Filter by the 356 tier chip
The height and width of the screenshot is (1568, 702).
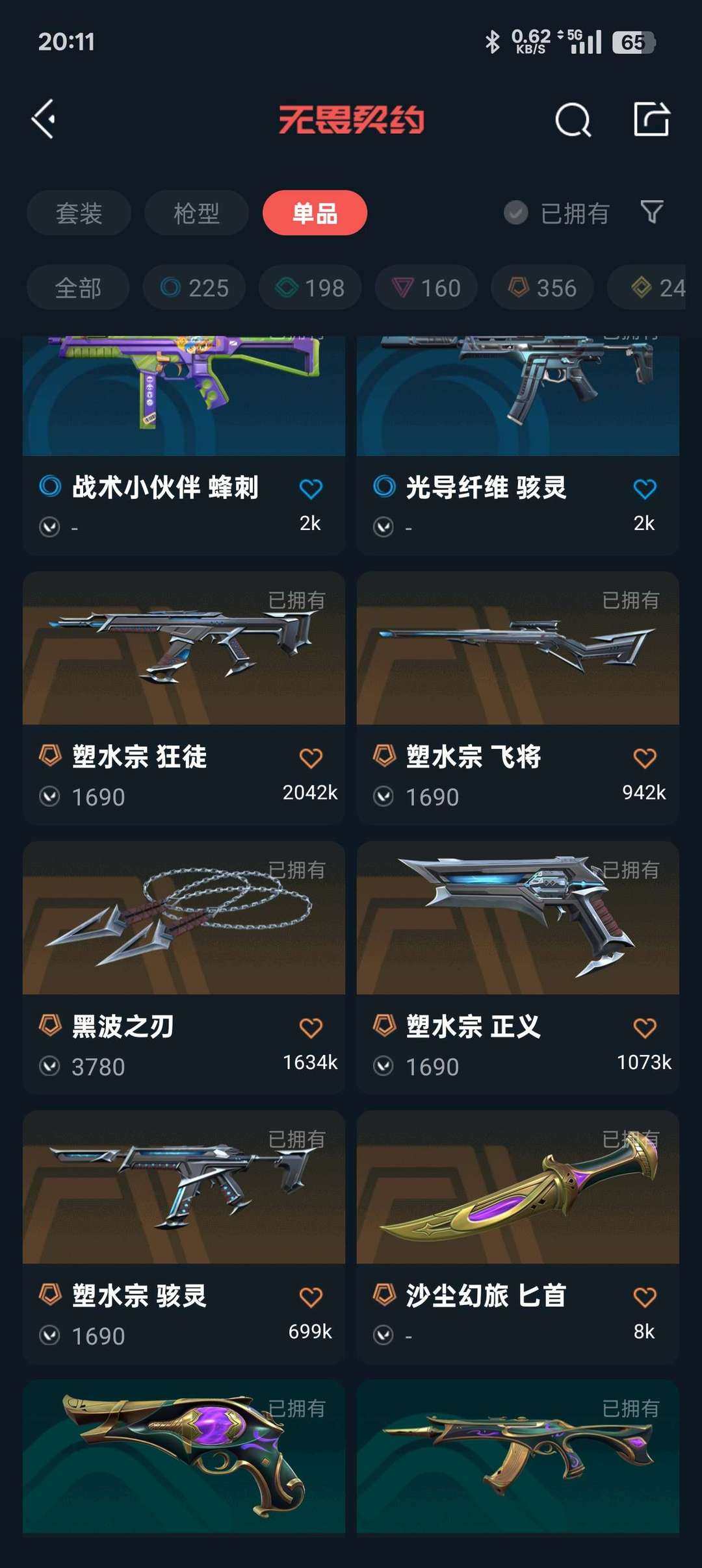(x=542, y=288)
